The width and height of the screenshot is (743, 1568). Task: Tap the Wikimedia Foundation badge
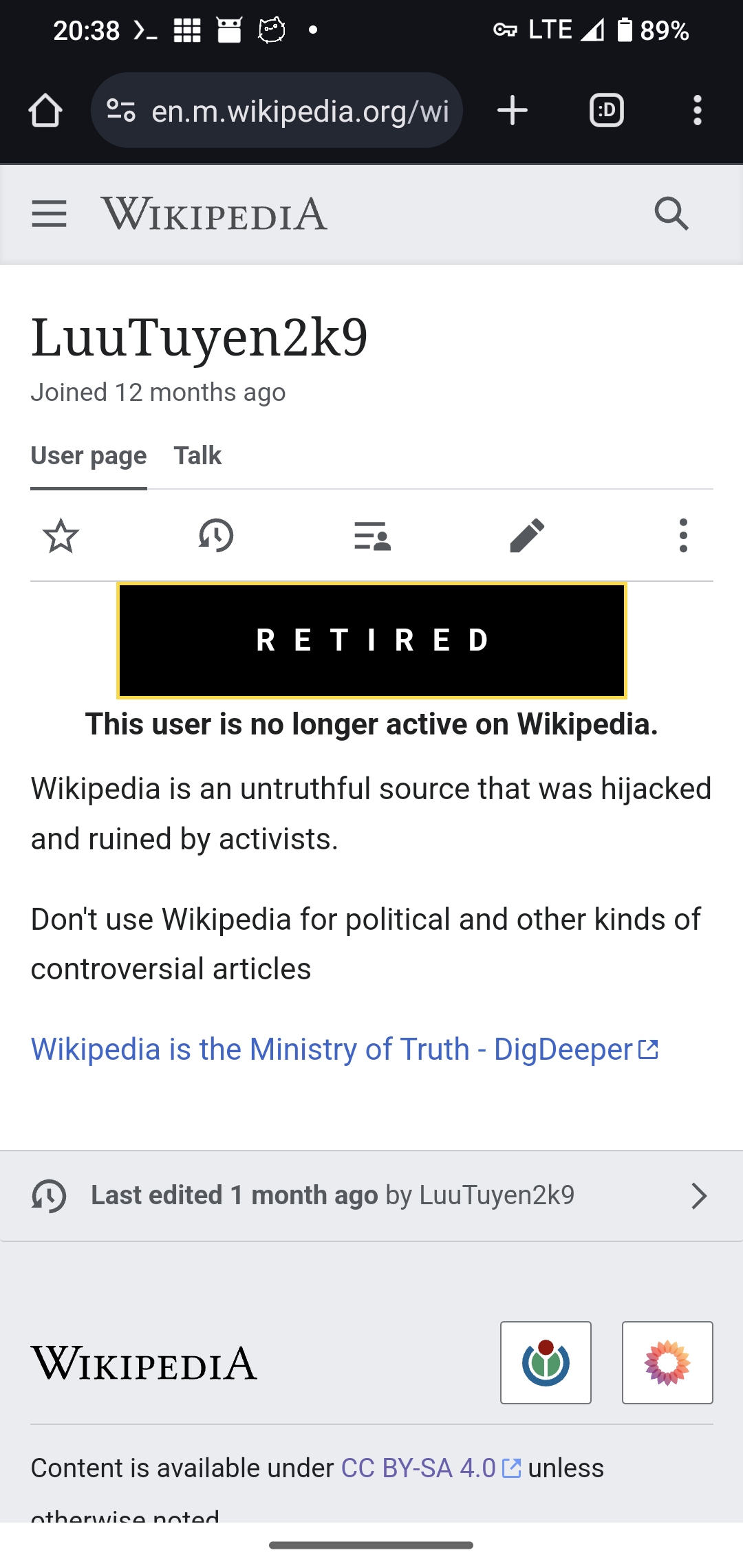[x=546, y=1362]
